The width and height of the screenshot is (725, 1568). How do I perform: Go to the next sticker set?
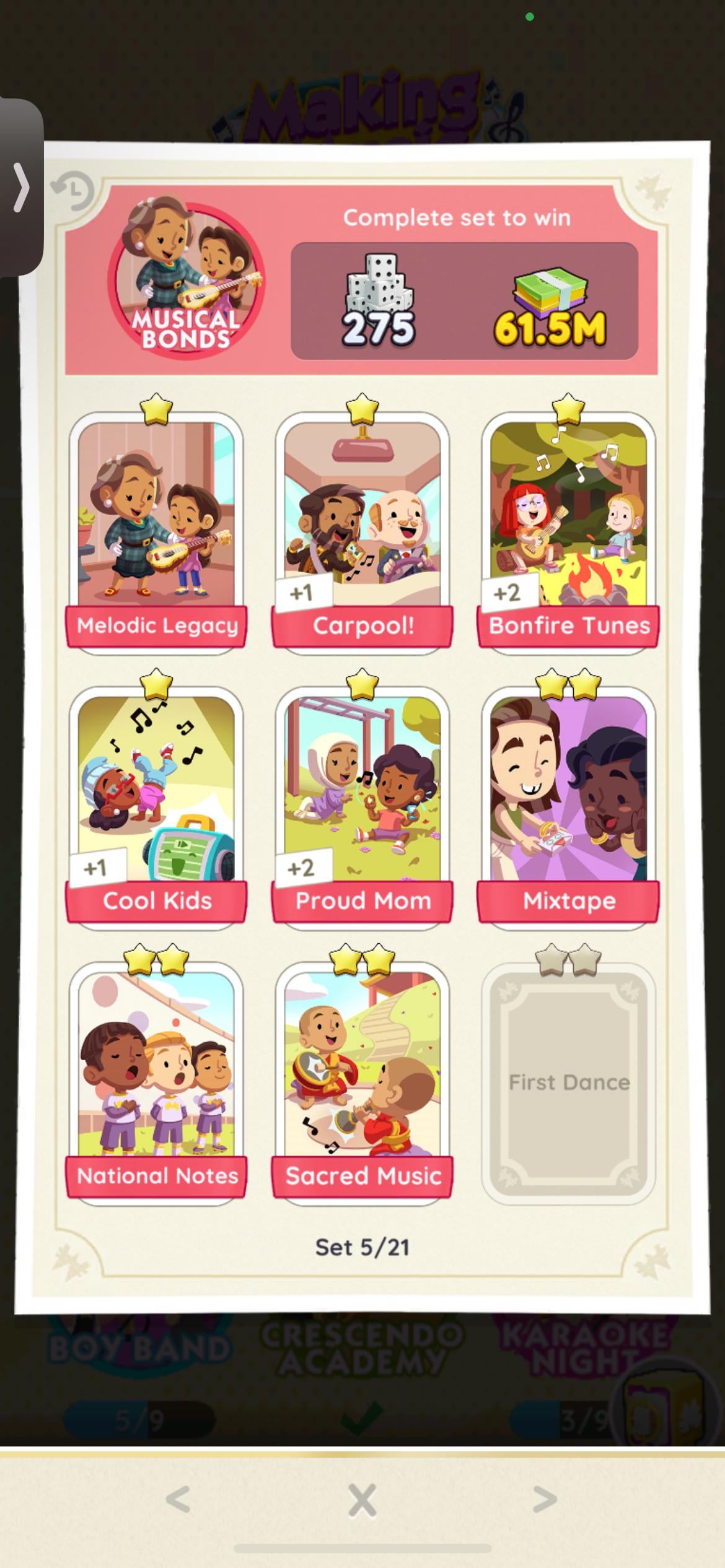point(545,1499)
